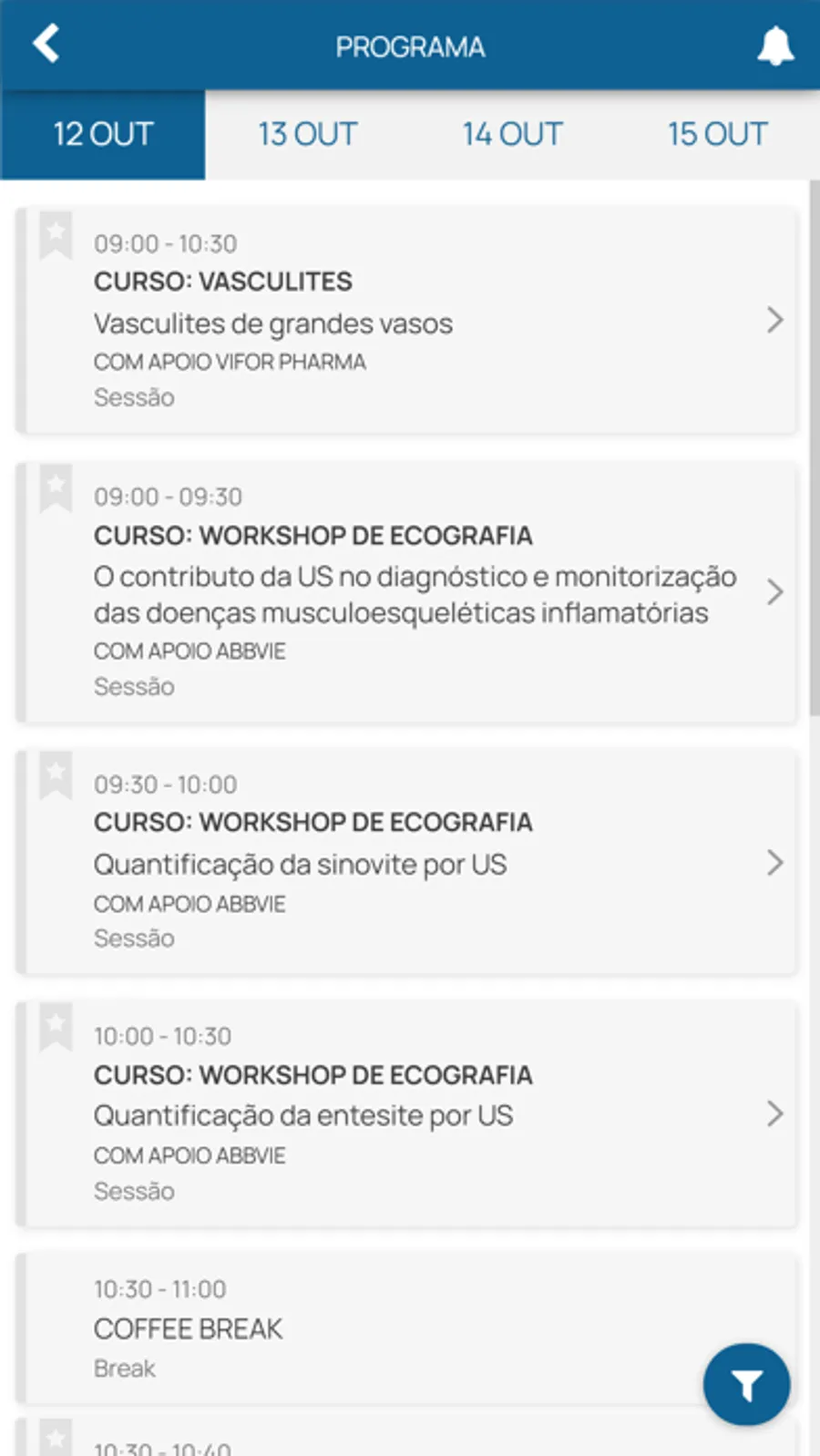Bookmark the O contributo da US session

56,488
